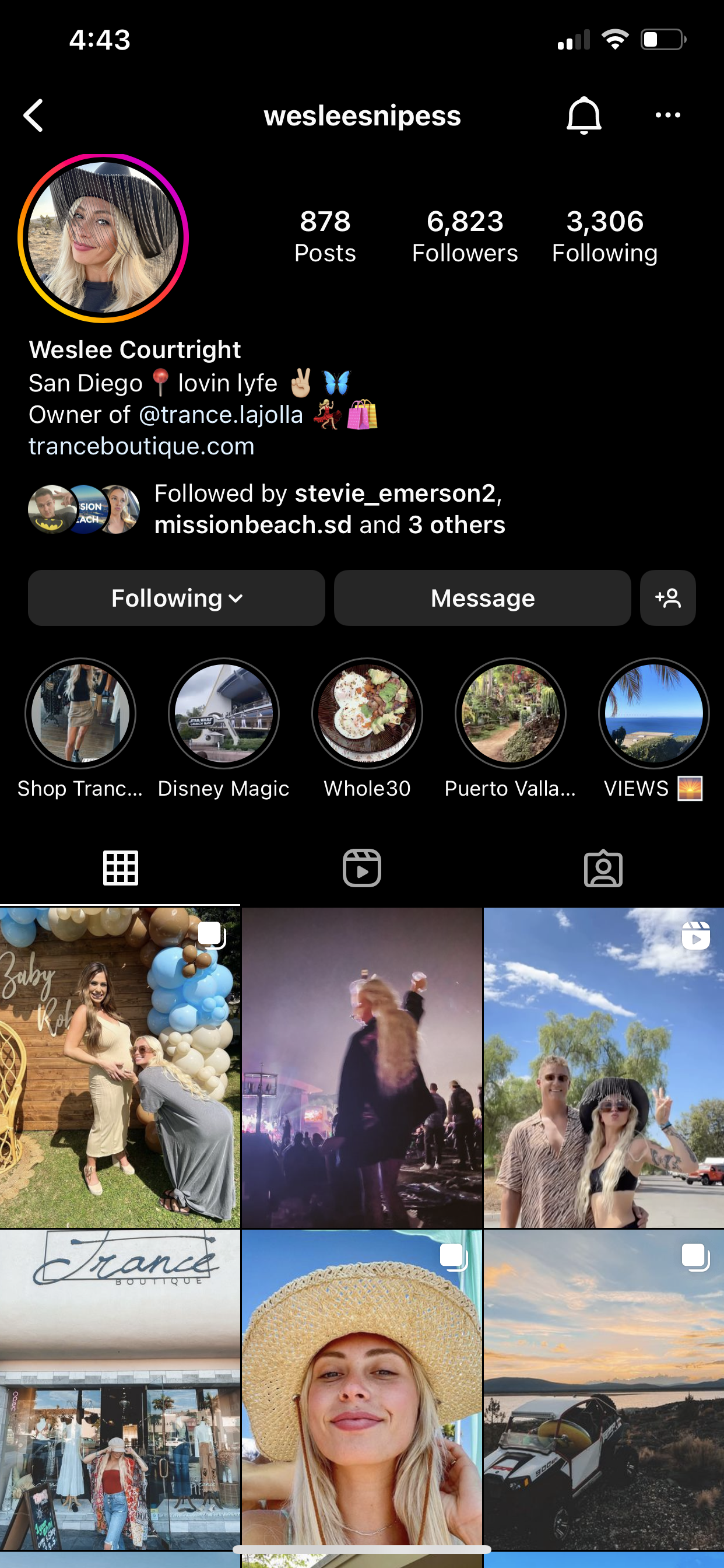Open the baby shower balloon post
The height and width of the screenshot is (1568, 724).
120,1067
